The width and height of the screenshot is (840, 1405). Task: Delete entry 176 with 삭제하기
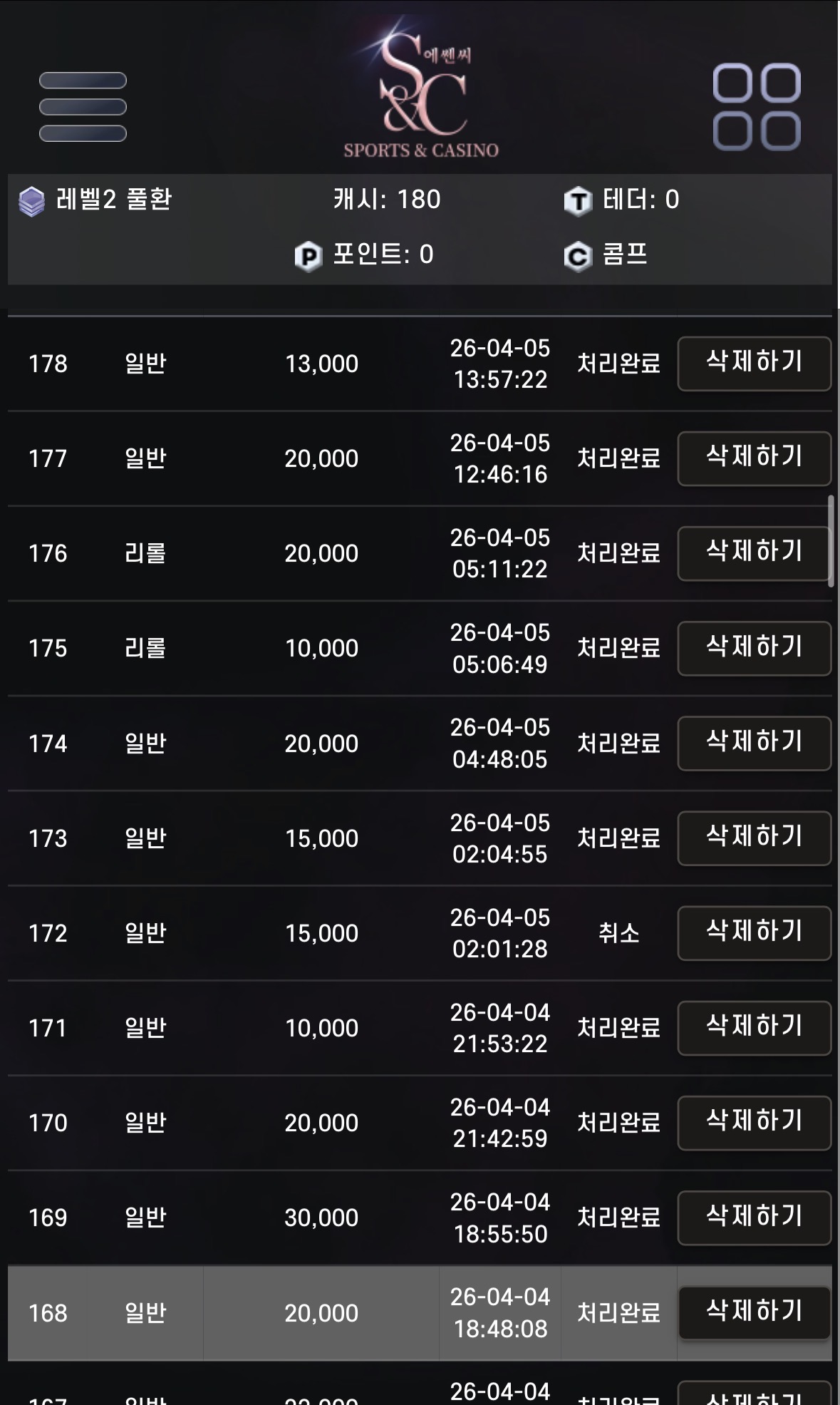coord(754,553)
